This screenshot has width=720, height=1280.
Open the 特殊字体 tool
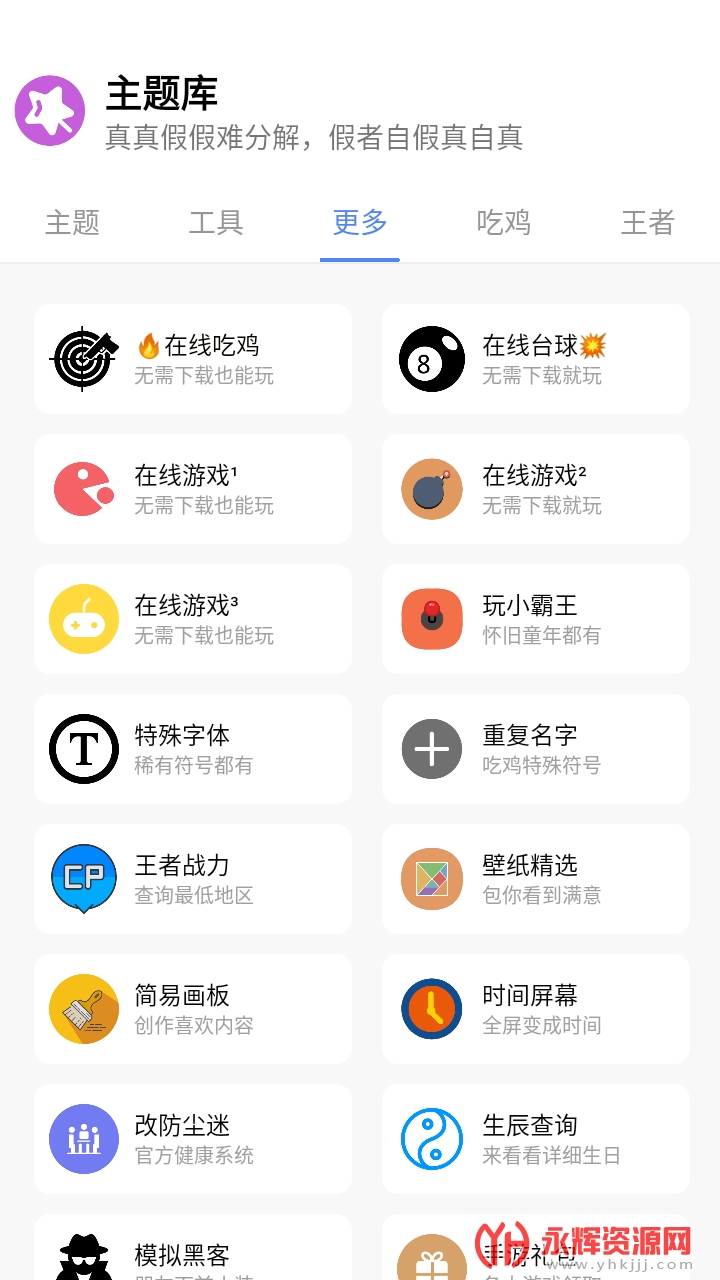pos(193,749)
